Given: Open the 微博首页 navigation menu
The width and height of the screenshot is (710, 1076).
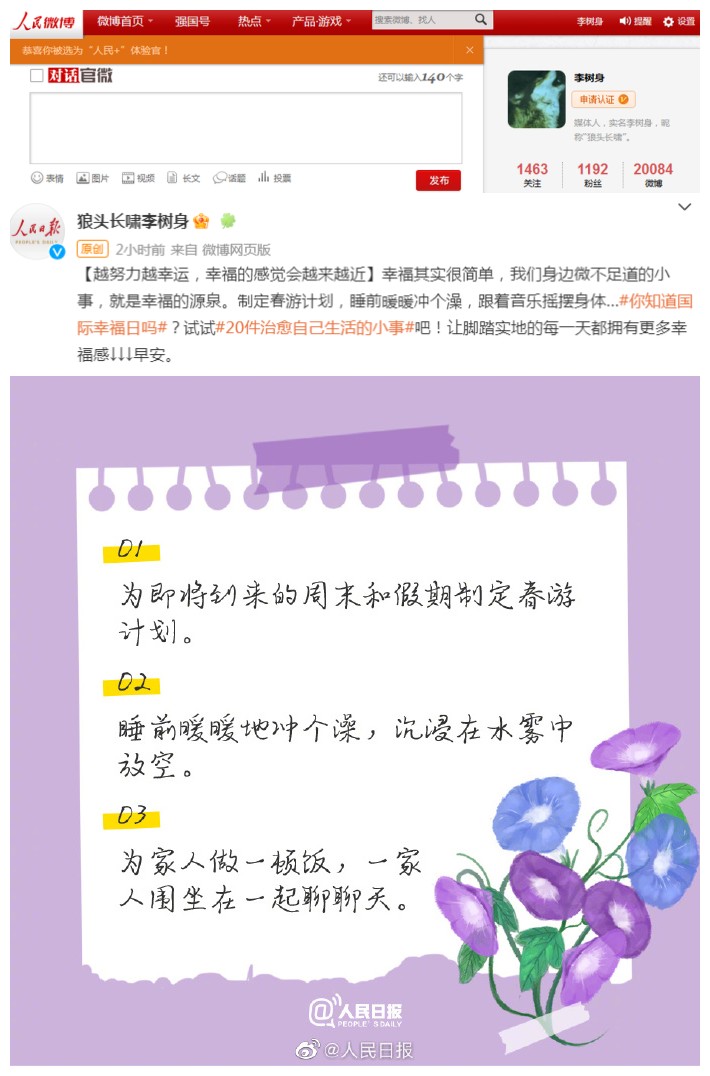Looking at the screenshot, I should tap(125, 20).
